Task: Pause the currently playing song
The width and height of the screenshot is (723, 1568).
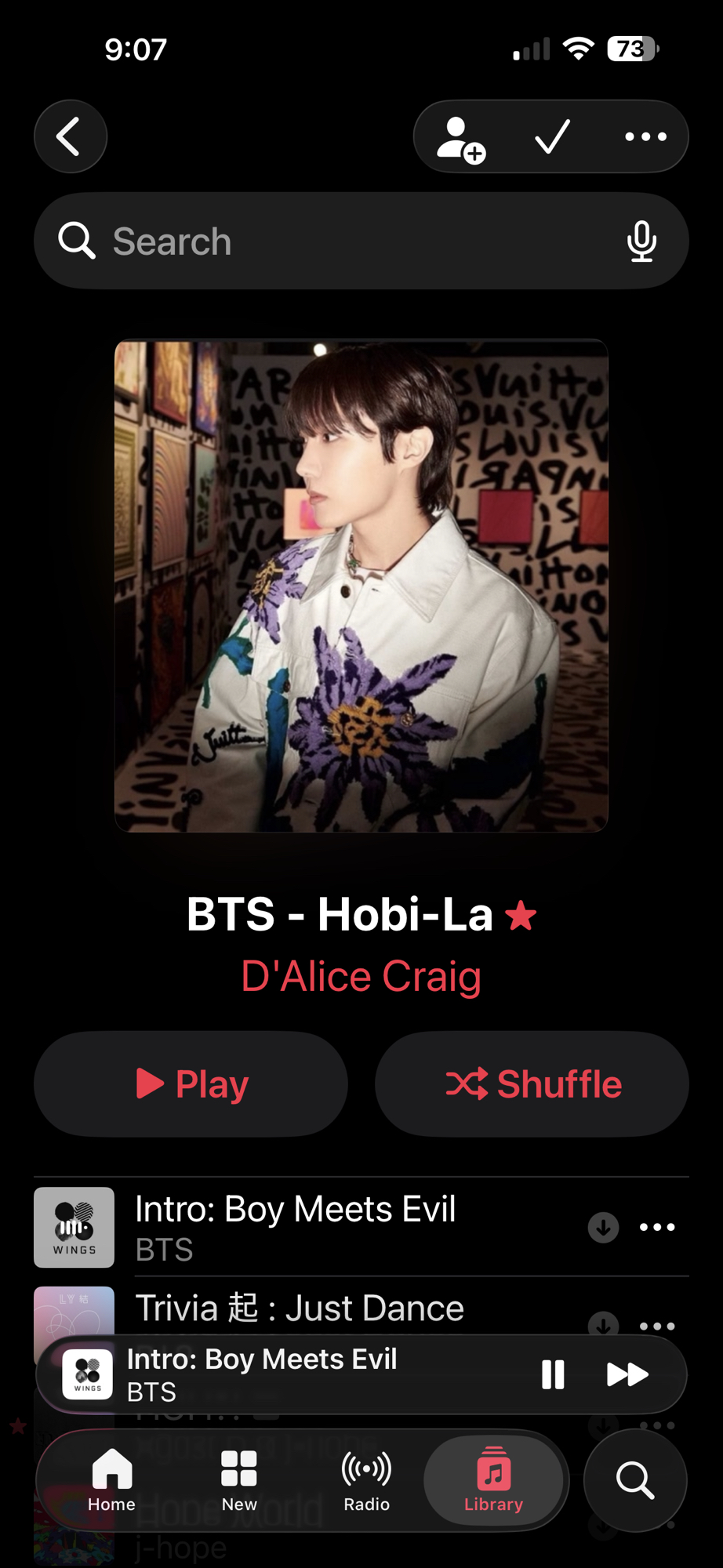Action: (553, 1374)
